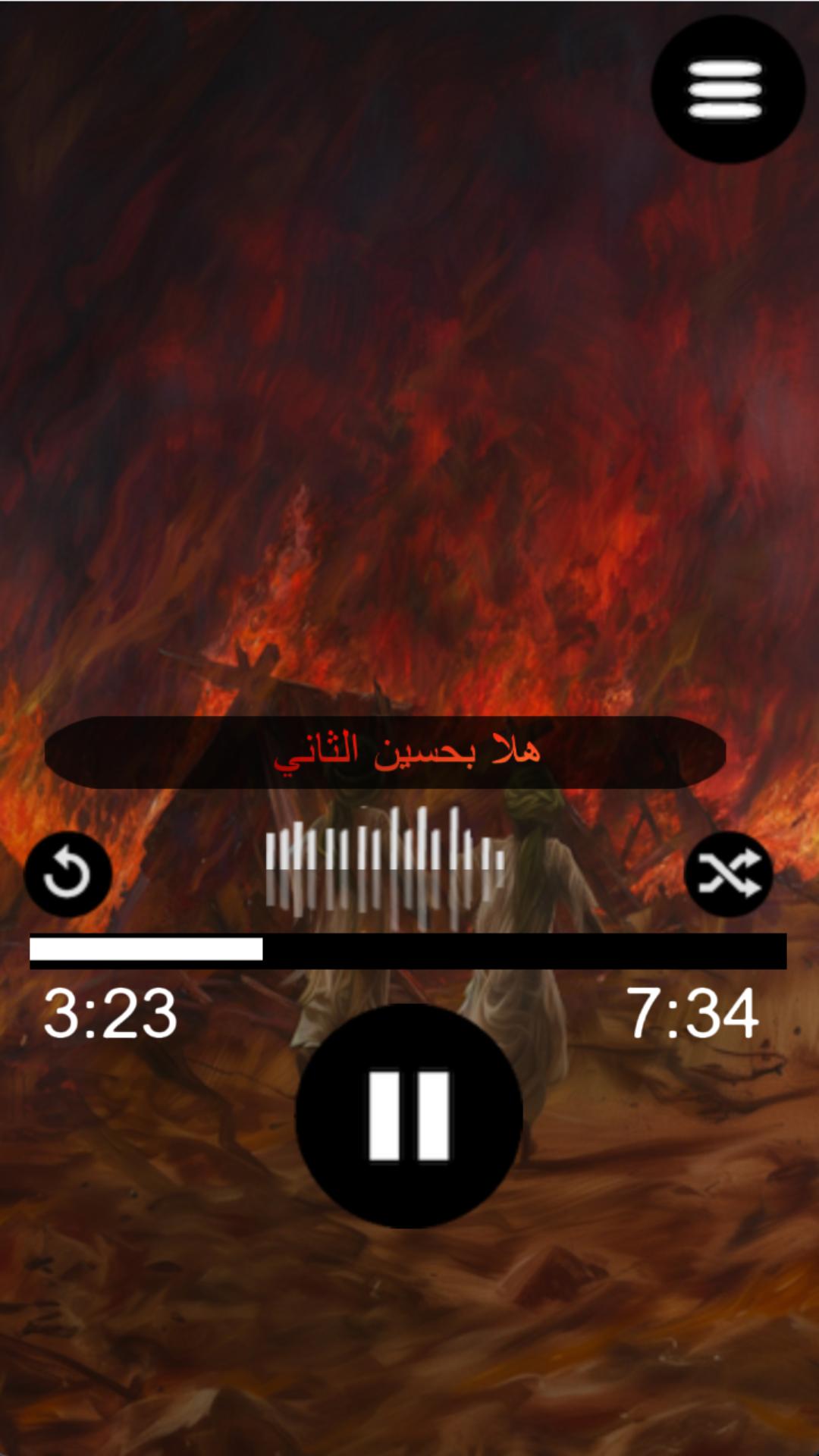
Task: Toggle shuffle mode
Action: click(728, 874)
